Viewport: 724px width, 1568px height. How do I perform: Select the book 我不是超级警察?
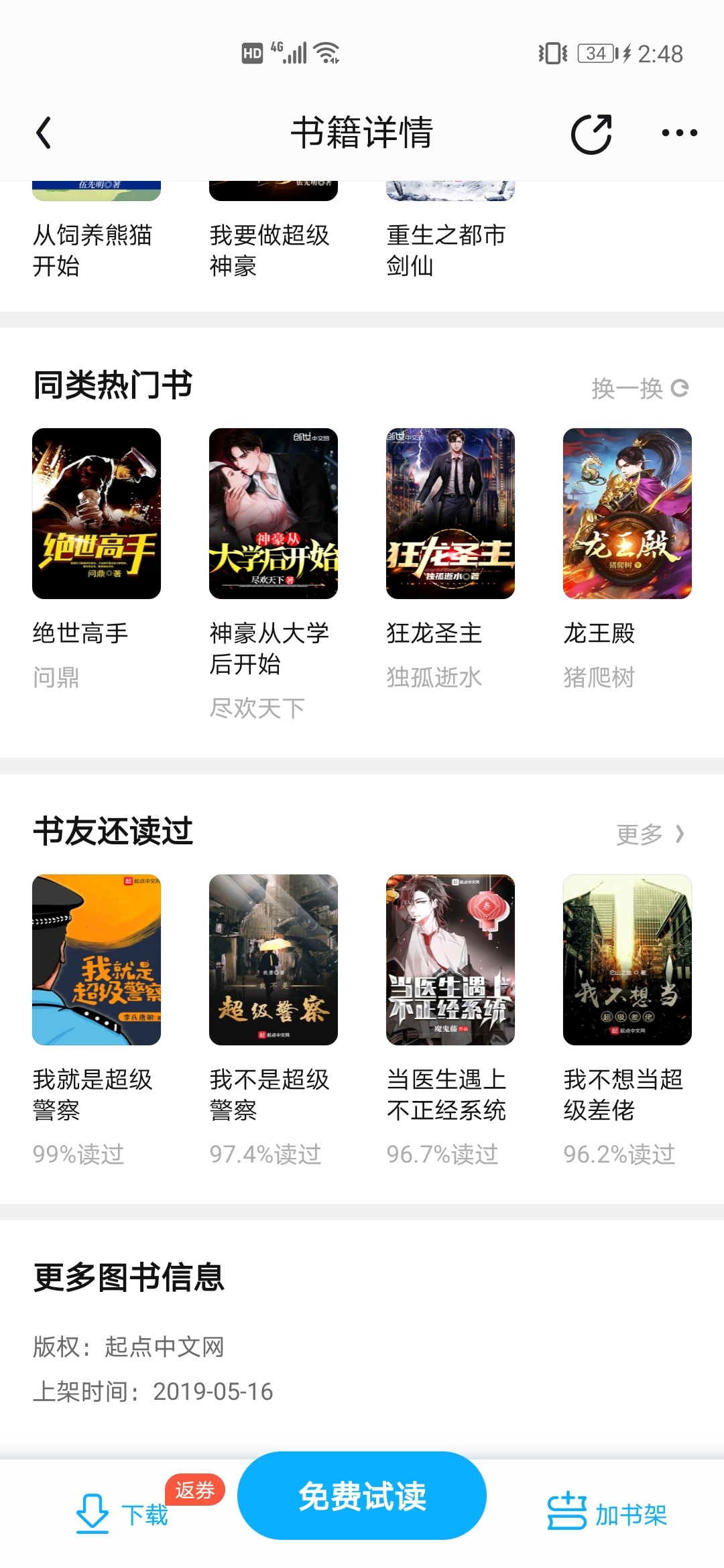274,960
